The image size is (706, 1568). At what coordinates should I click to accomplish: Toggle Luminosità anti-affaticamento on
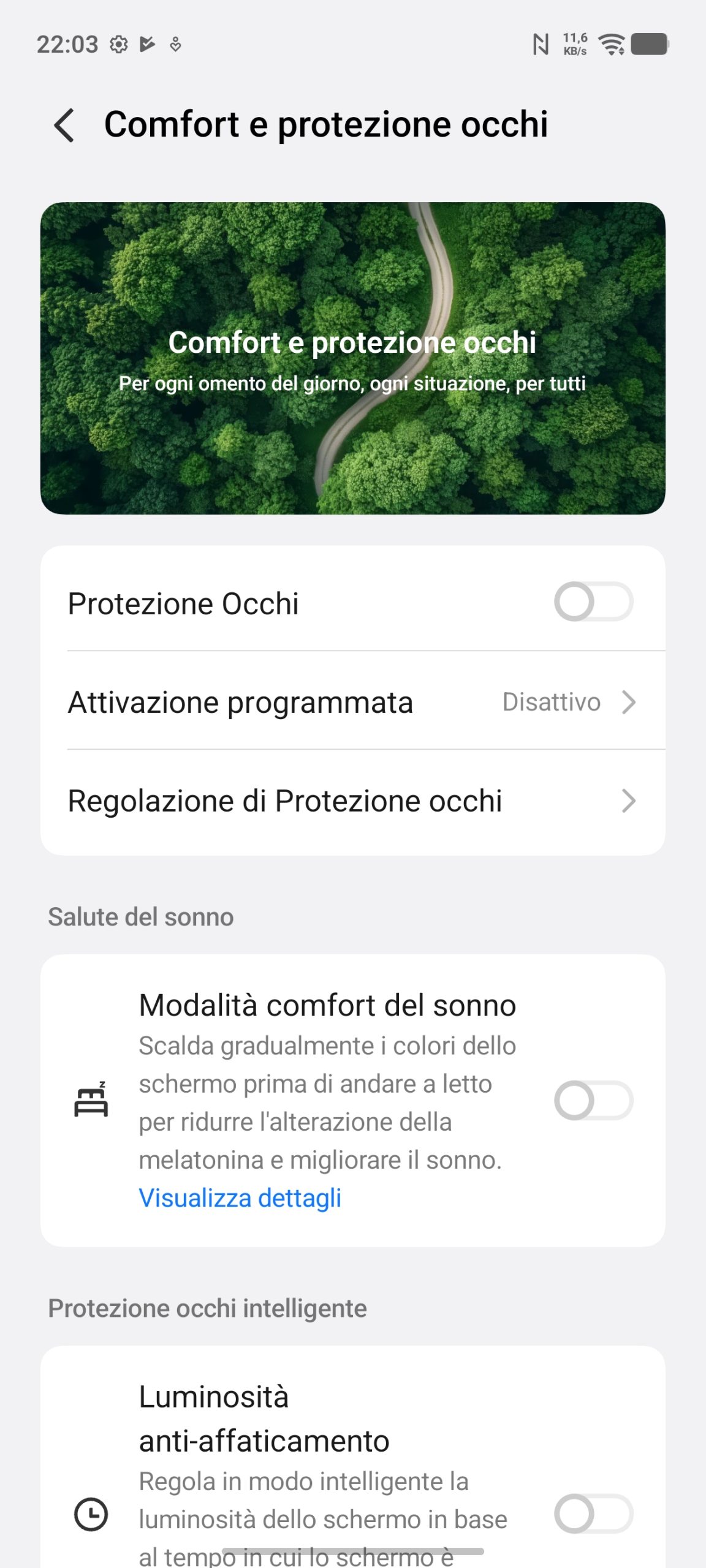pos(593,1514)
